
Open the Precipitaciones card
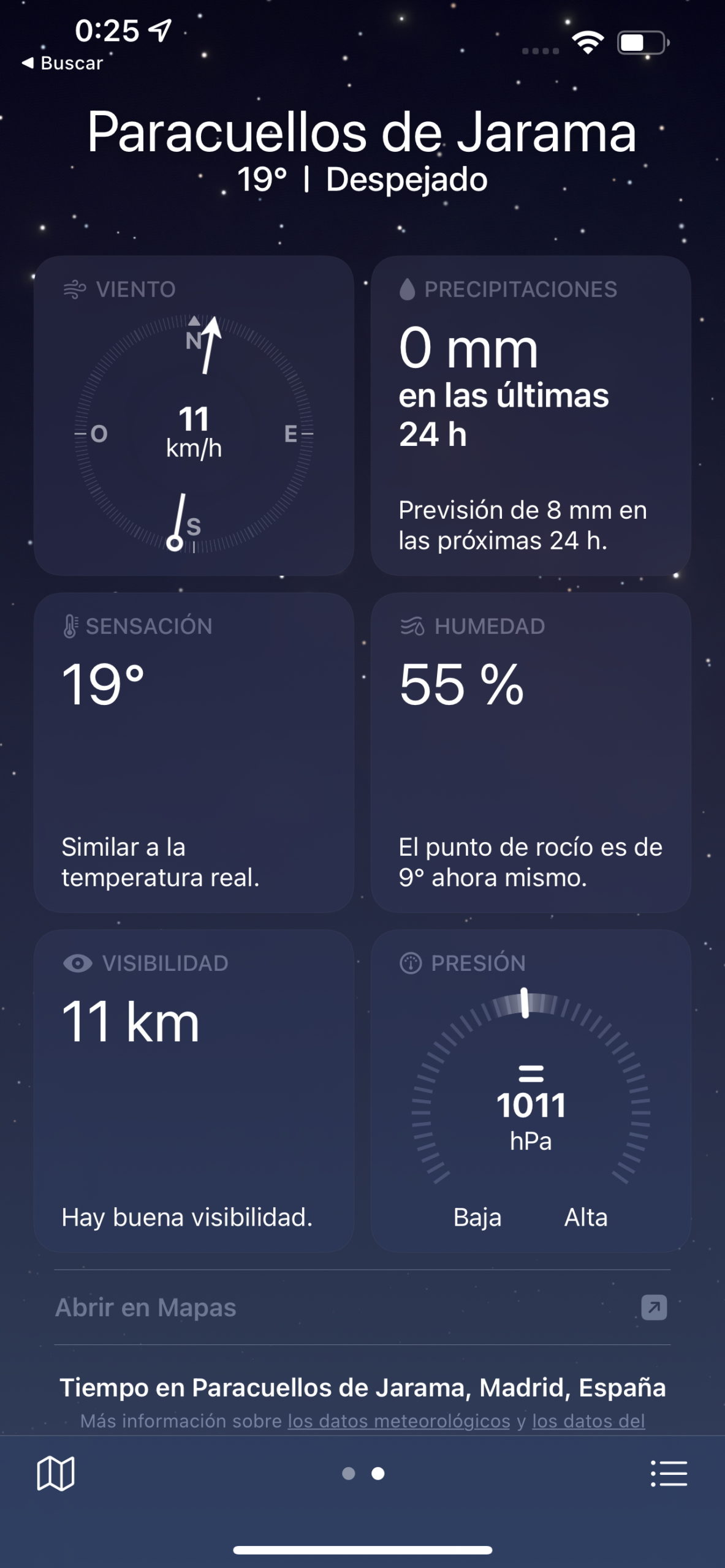pyautogui.click(x=531, y=415)
